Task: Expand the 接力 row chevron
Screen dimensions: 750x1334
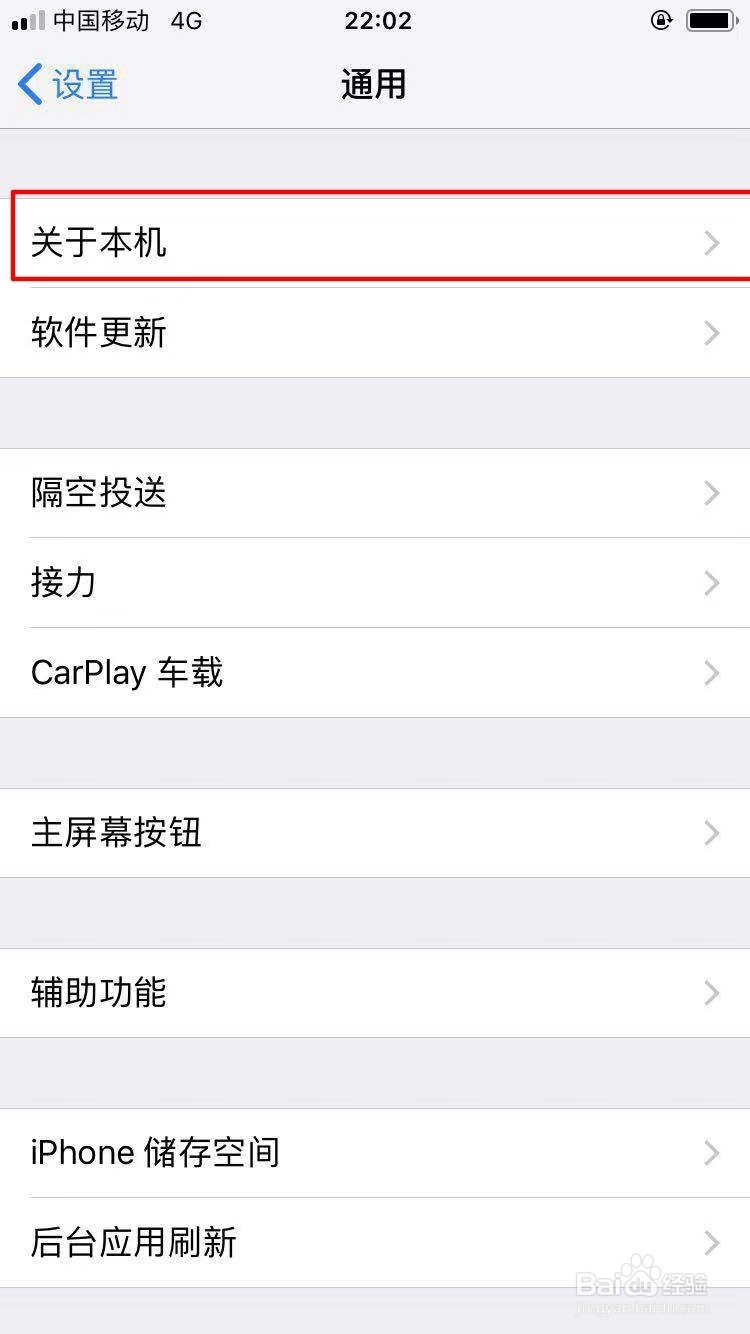Action: pos(711,583)
